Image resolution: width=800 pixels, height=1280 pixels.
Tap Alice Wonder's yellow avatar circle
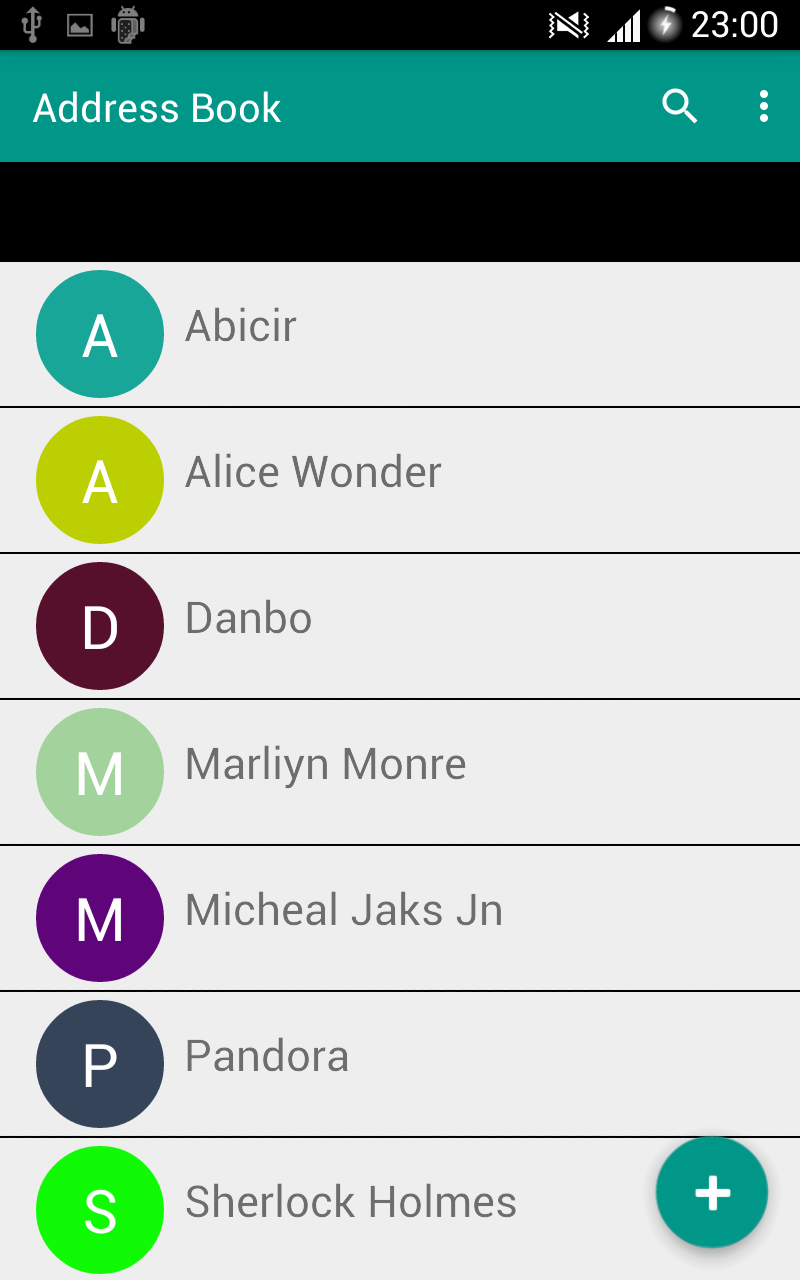click(100, 480)
